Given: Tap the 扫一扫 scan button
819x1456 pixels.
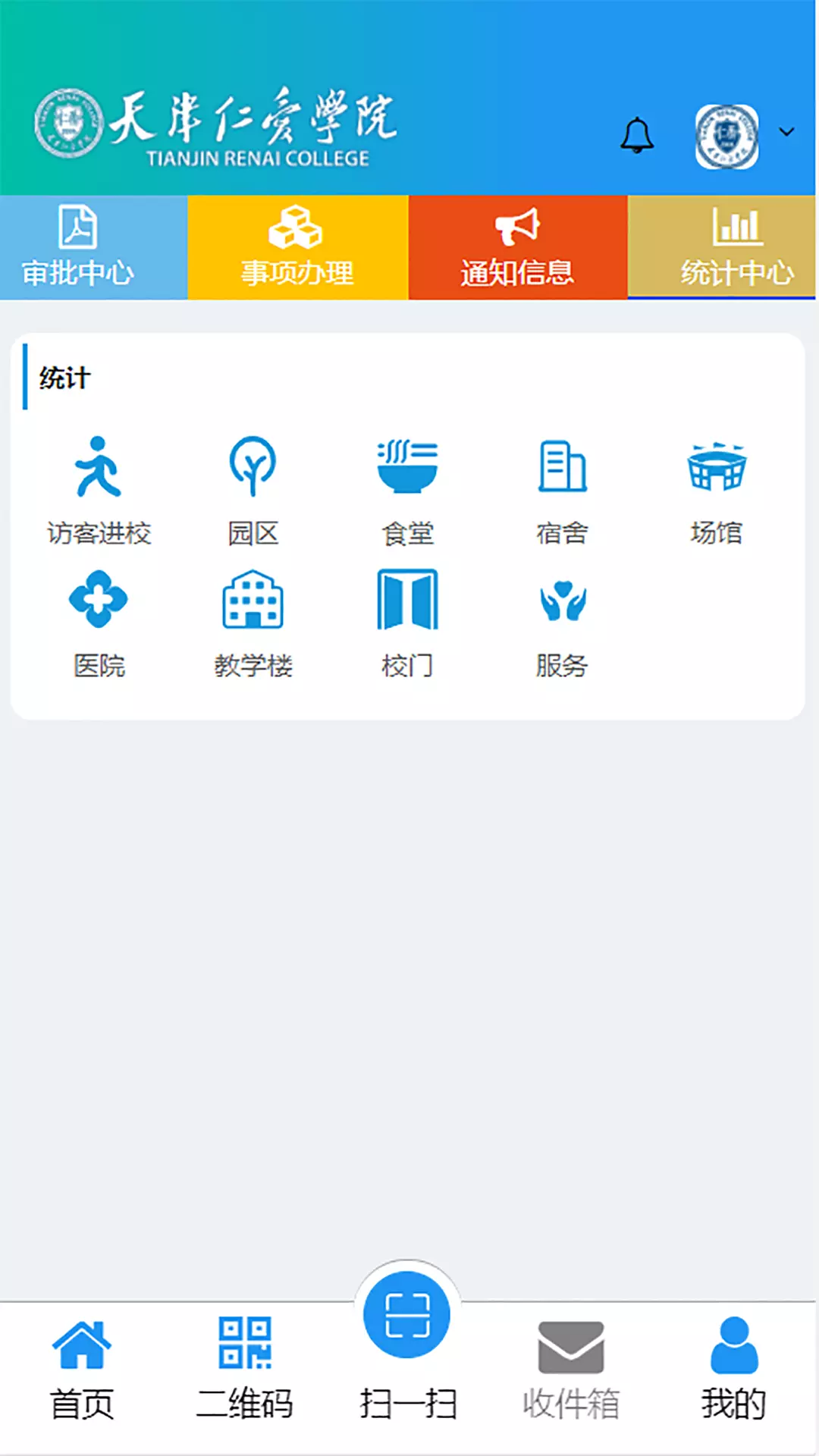Looking at the screenshot, I should tap(407, 1316).
